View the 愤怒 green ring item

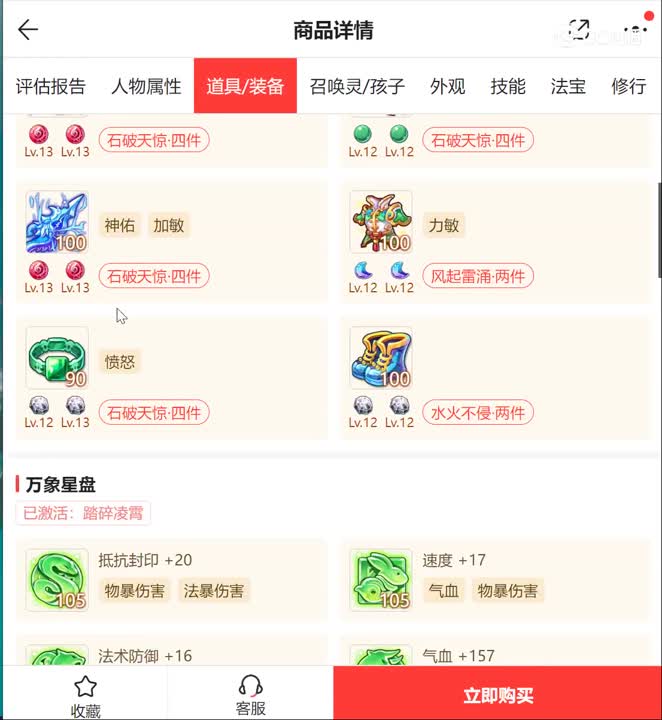57,358
